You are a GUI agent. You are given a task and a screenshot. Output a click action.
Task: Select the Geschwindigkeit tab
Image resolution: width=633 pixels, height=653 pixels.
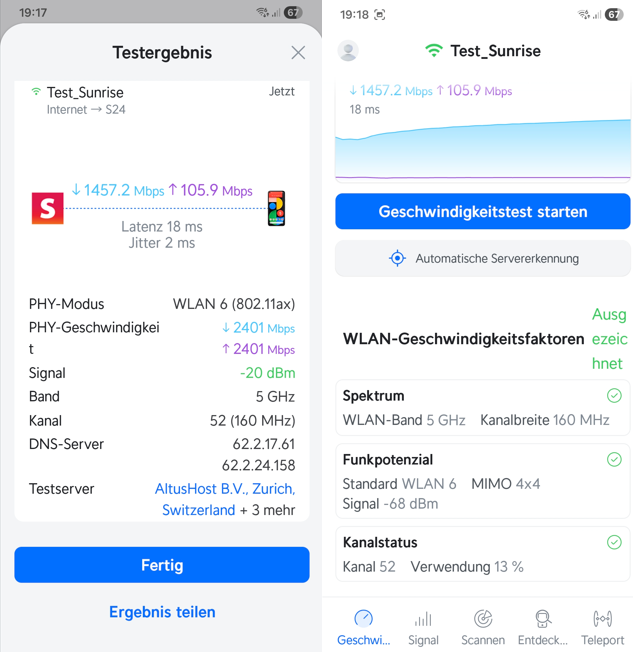pos(364,627)
